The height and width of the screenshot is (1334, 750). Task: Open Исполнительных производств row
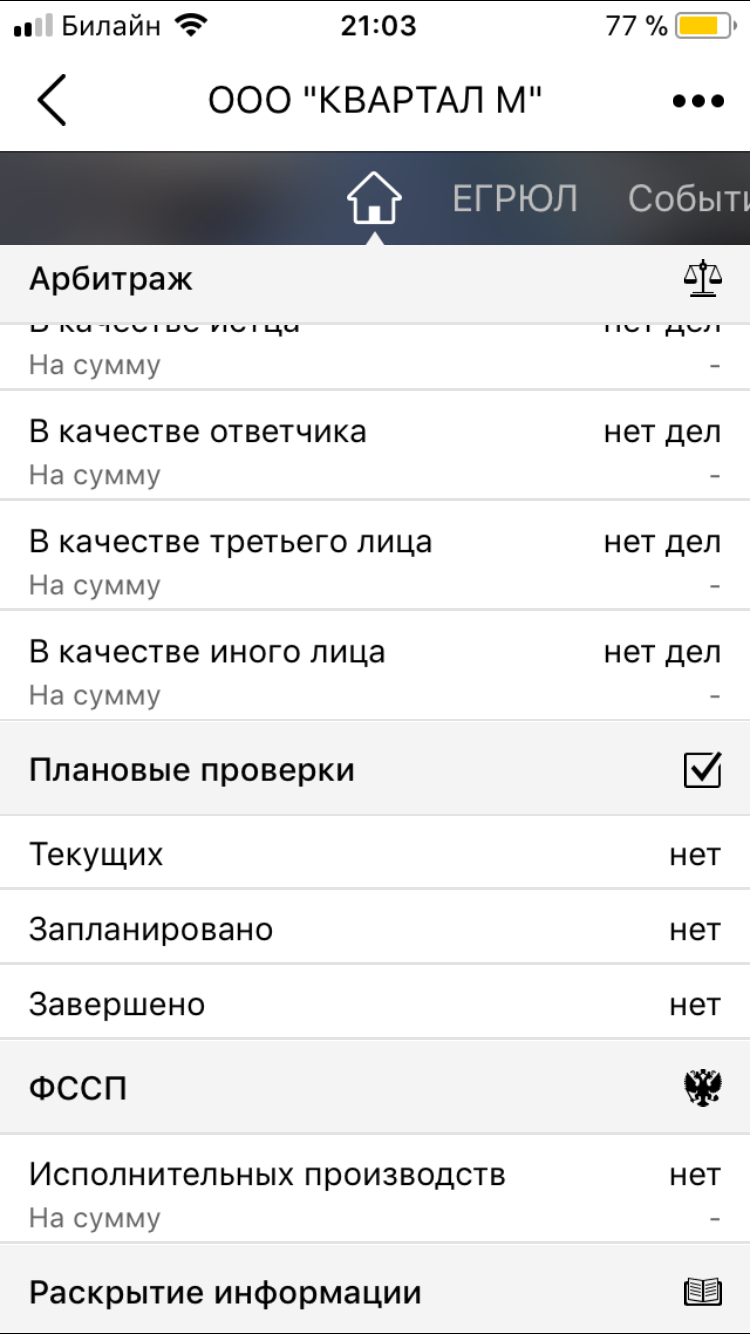[x=375, y=1192]
